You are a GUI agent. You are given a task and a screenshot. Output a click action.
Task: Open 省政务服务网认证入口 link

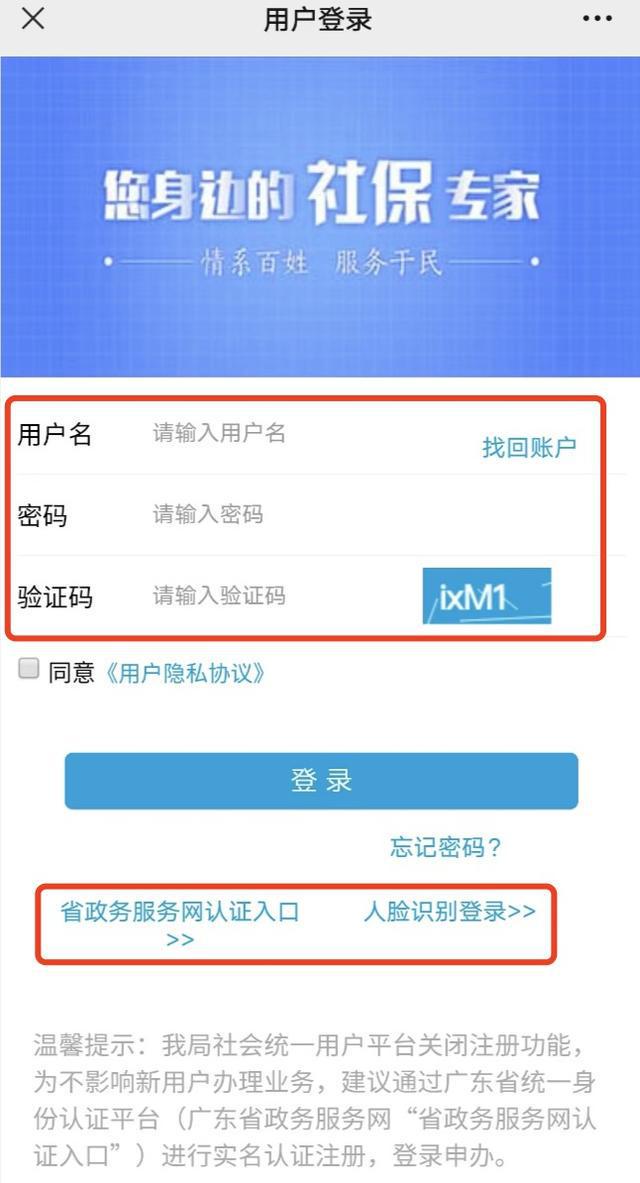pyautogui.click(x=180, y=913)
